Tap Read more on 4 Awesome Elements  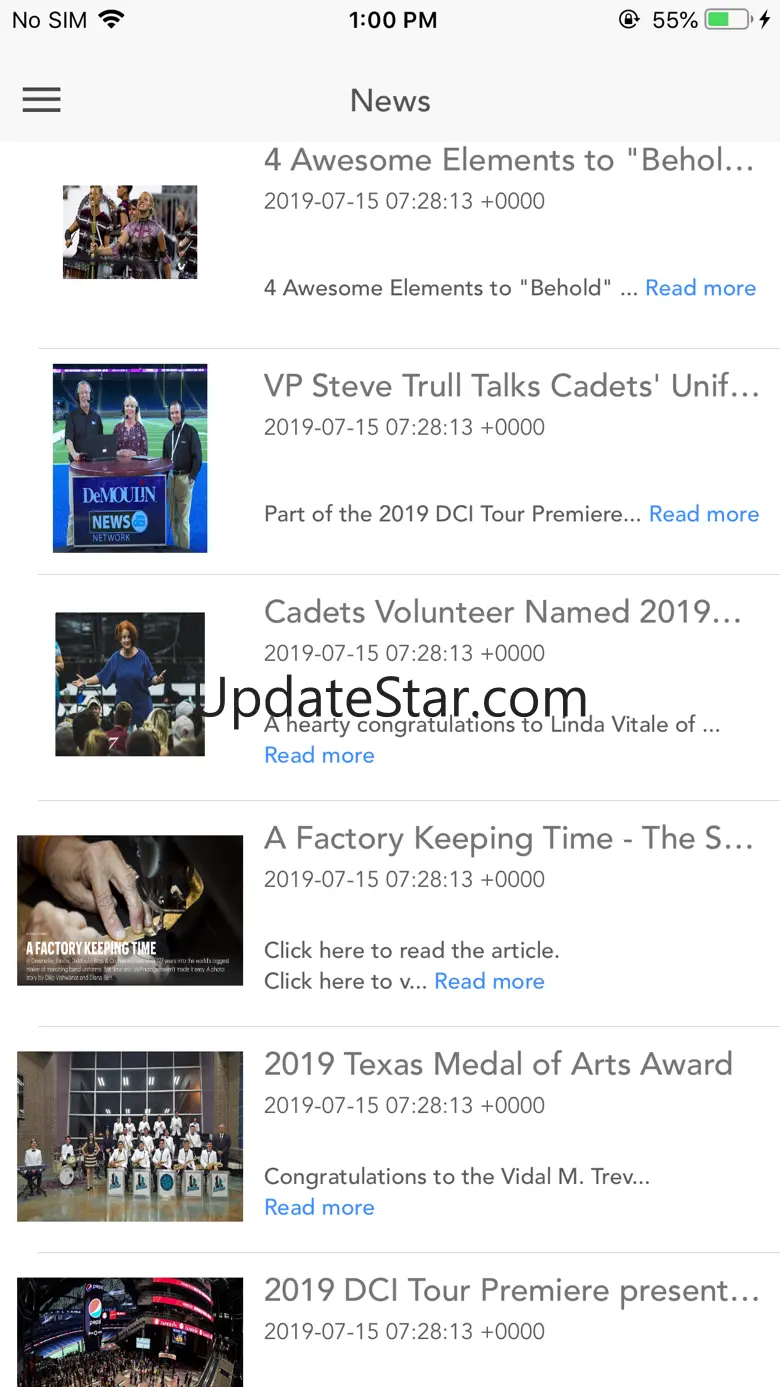[x=700, y=288]
